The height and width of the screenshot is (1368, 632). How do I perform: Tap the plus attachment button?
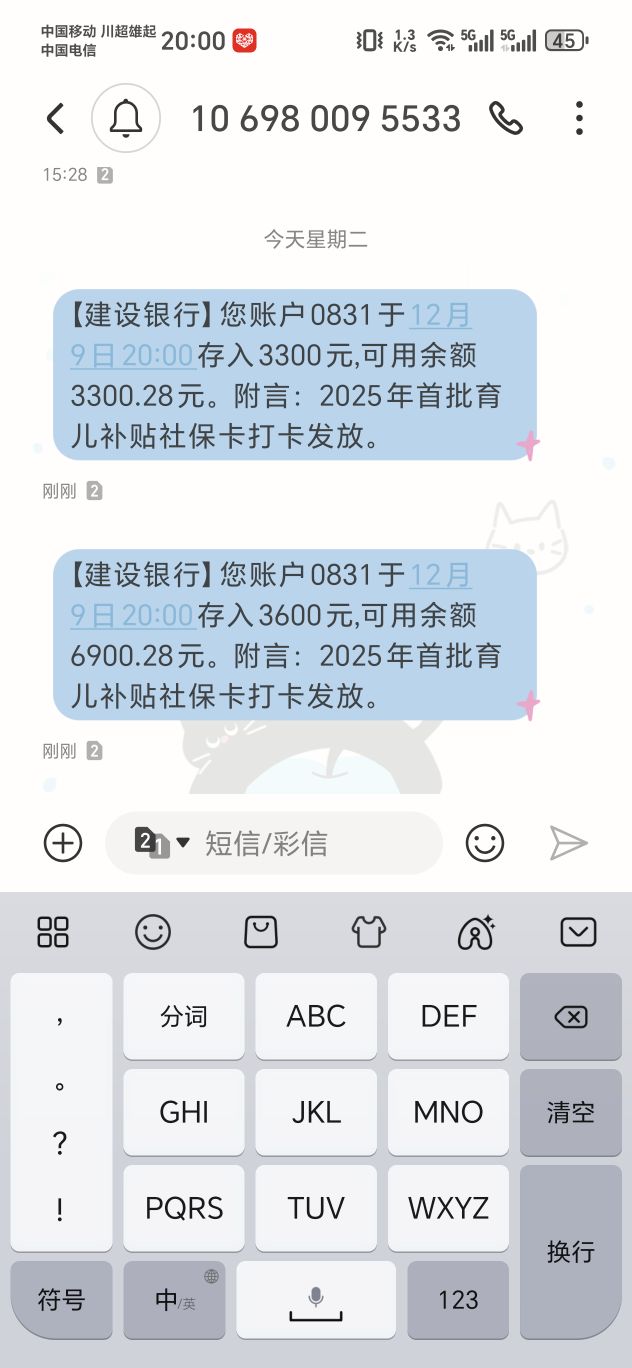pos(63,843)
